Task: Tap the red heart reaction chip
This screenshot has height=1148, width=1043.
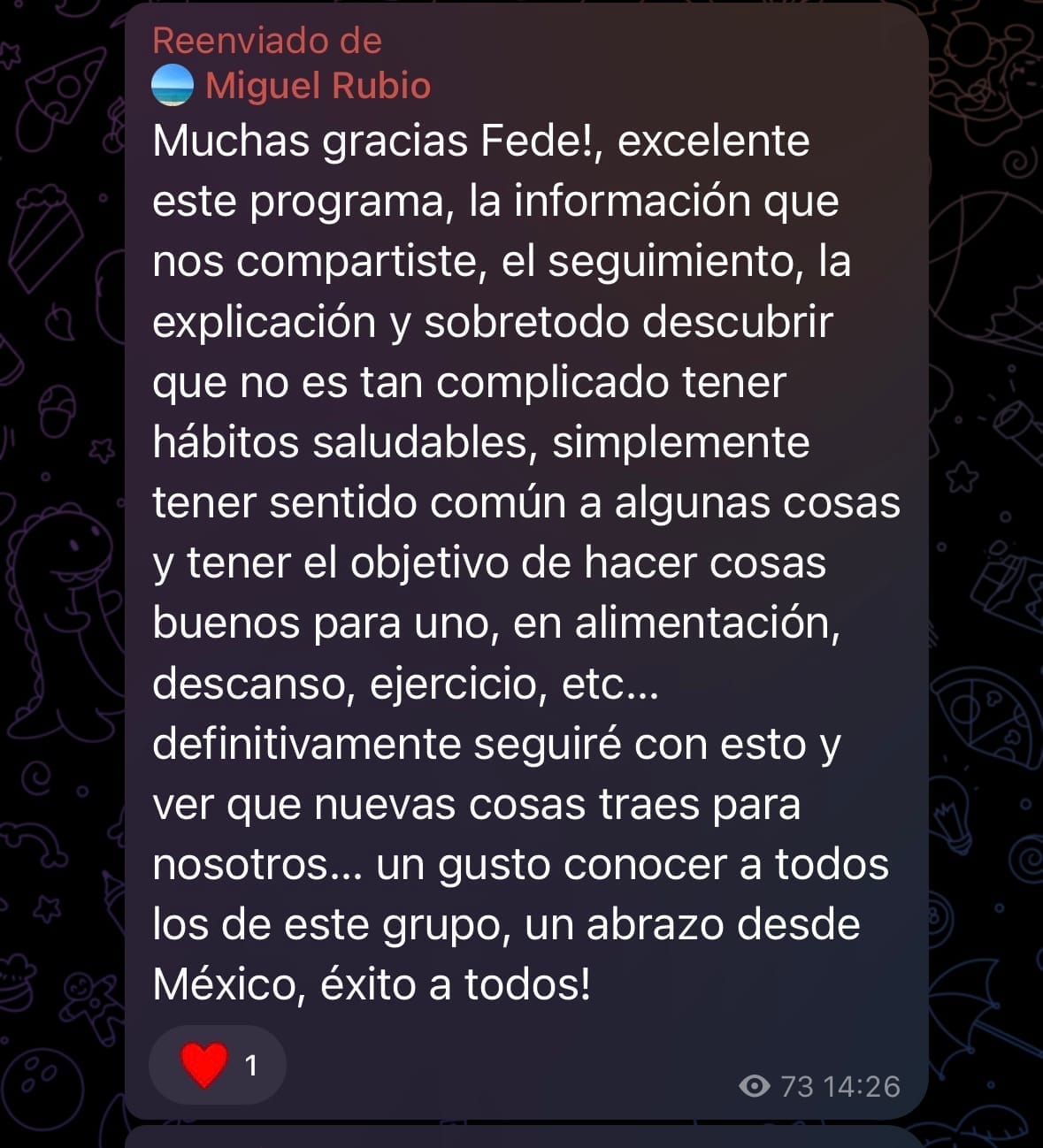Action: coord(218,1065)
